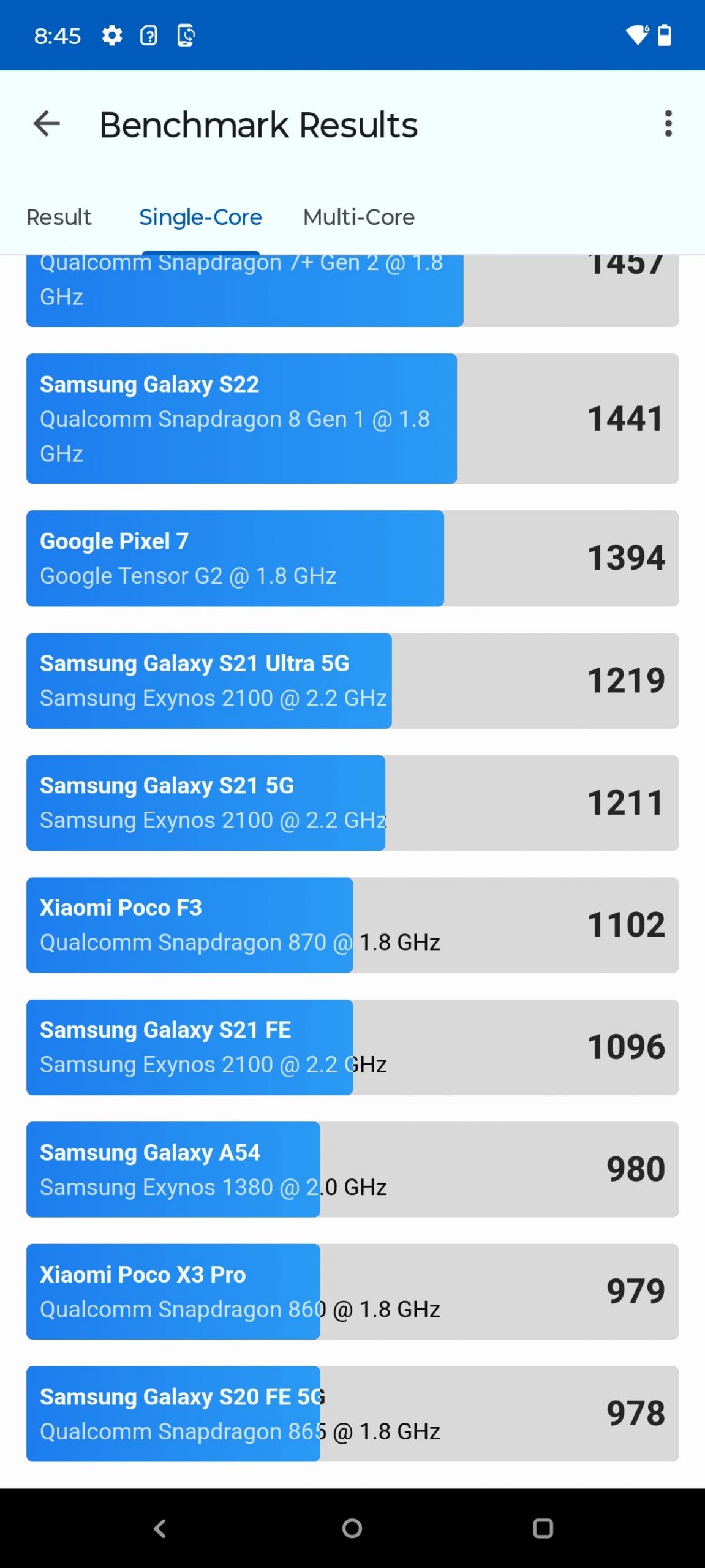
Task: Open the three-dot overflow menu
Action: pos(668,124)
